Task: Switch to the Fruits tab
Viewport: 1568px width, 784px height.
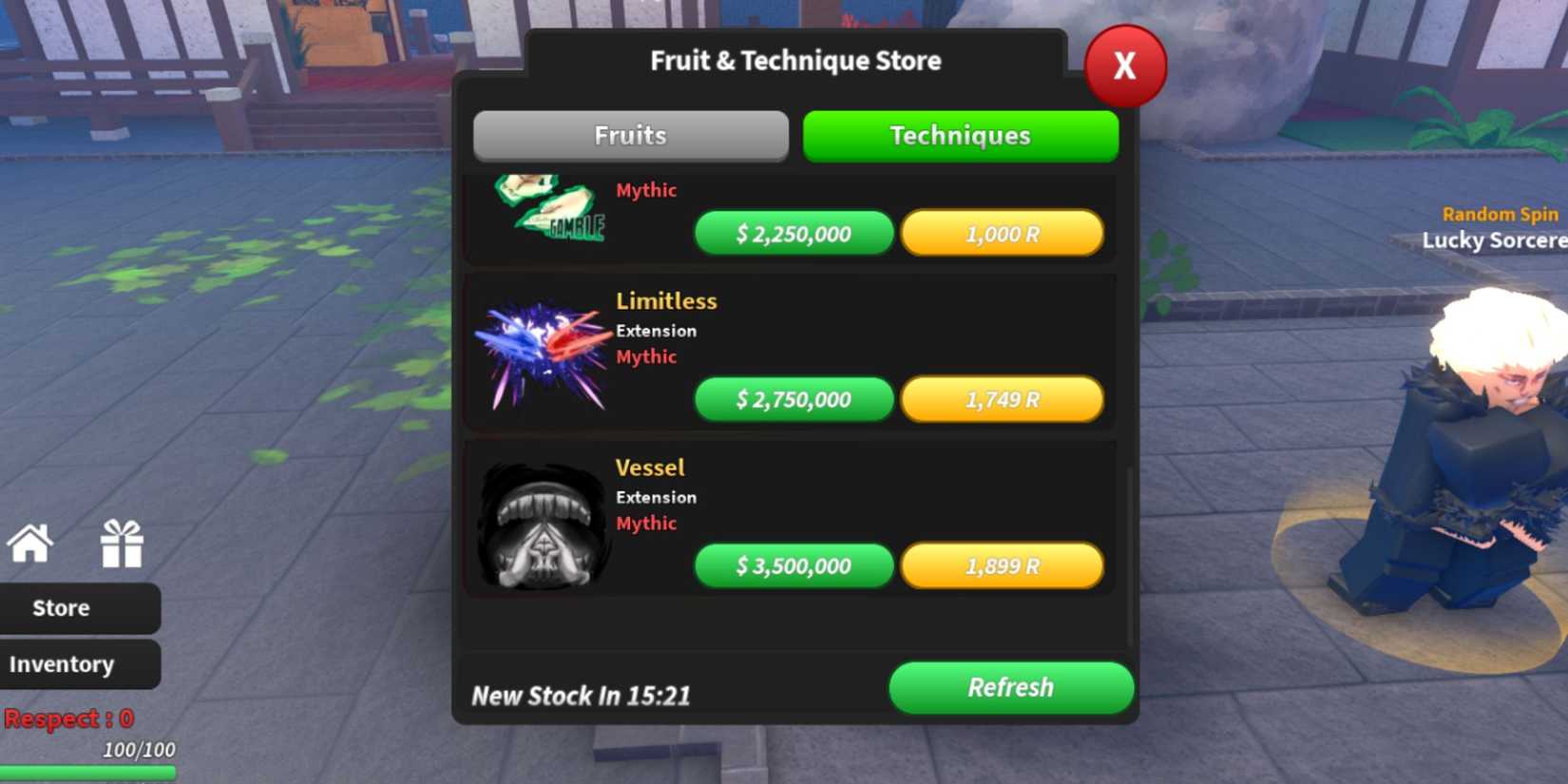Action: [x=630, y=136]
